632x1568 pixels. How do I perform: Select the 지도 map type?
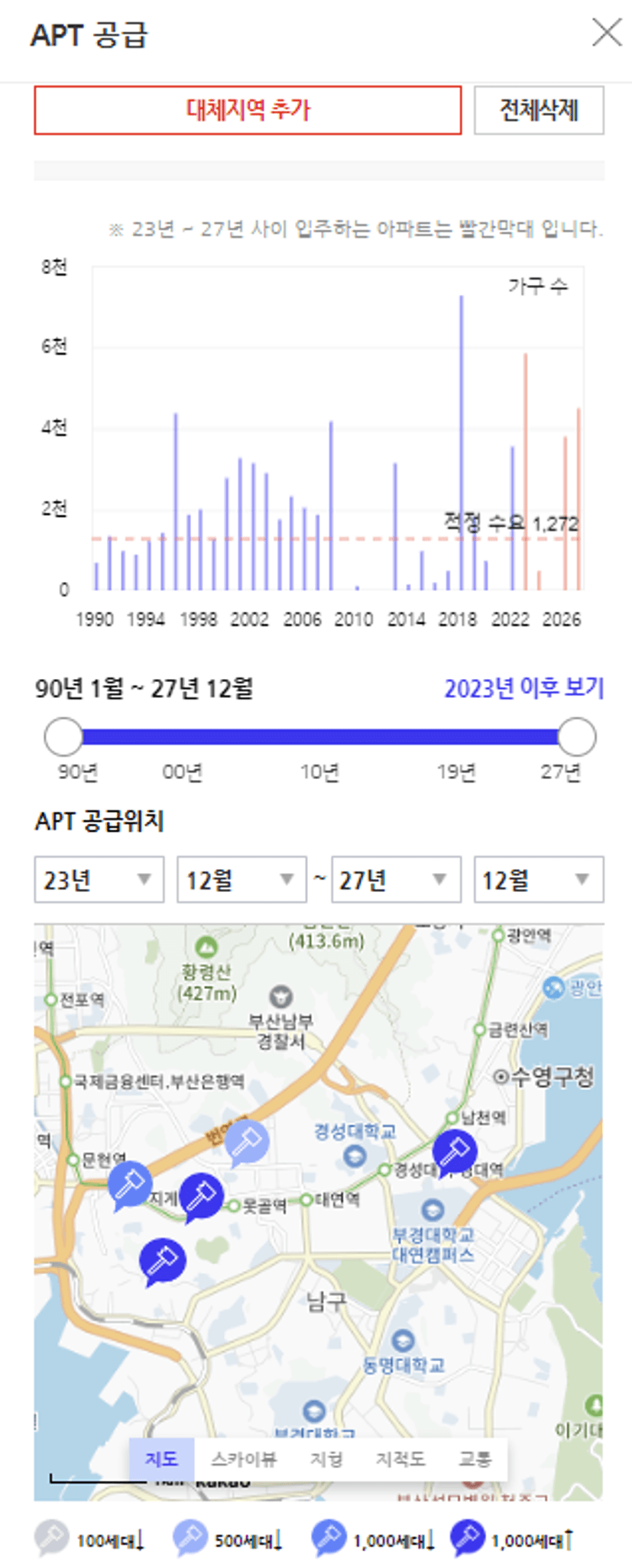pyautogui.click(x=161, y=1459)
